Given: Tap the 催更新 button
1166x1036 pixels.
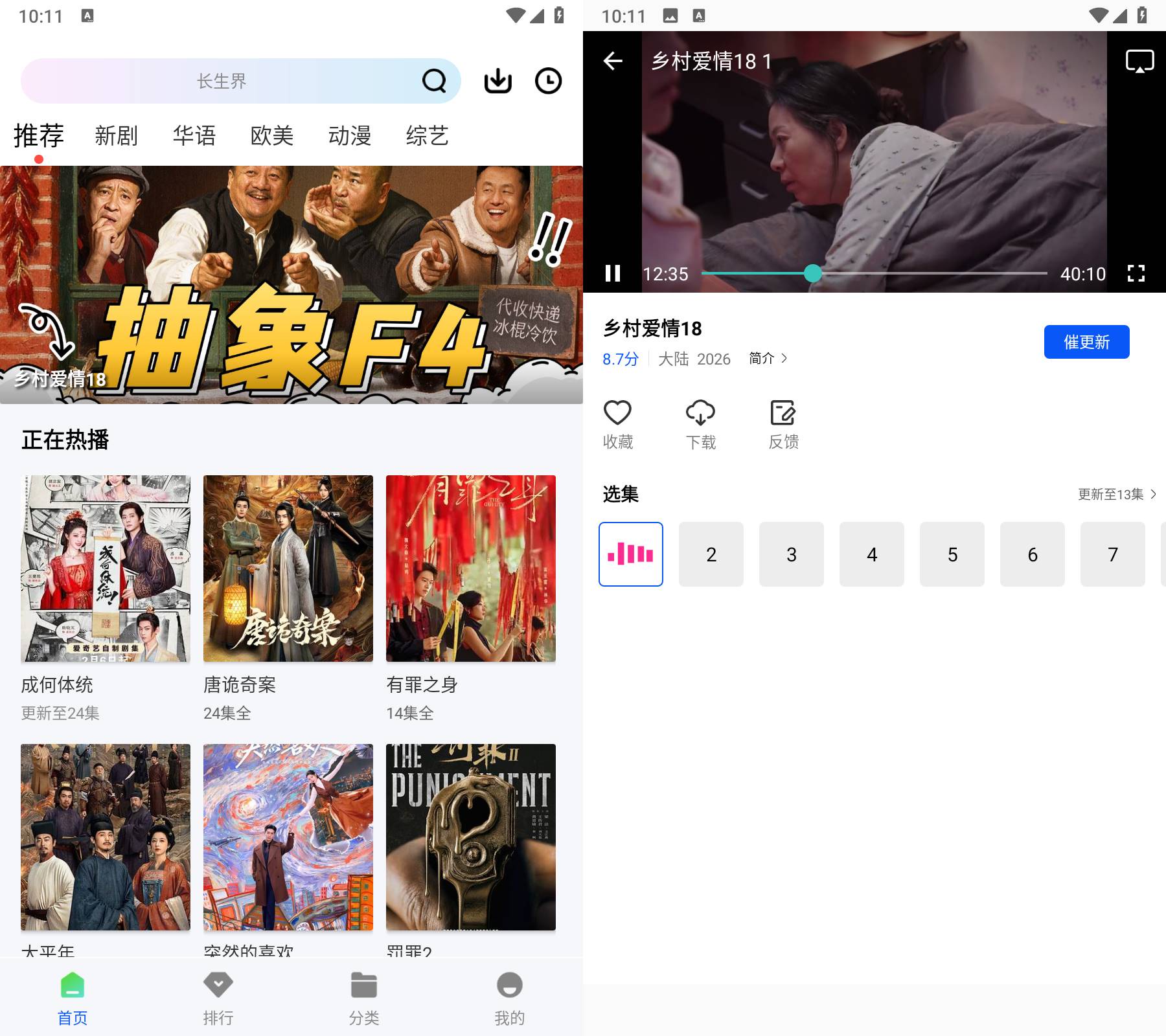Looking at the screenshot, I should (x=1086, y=342).
